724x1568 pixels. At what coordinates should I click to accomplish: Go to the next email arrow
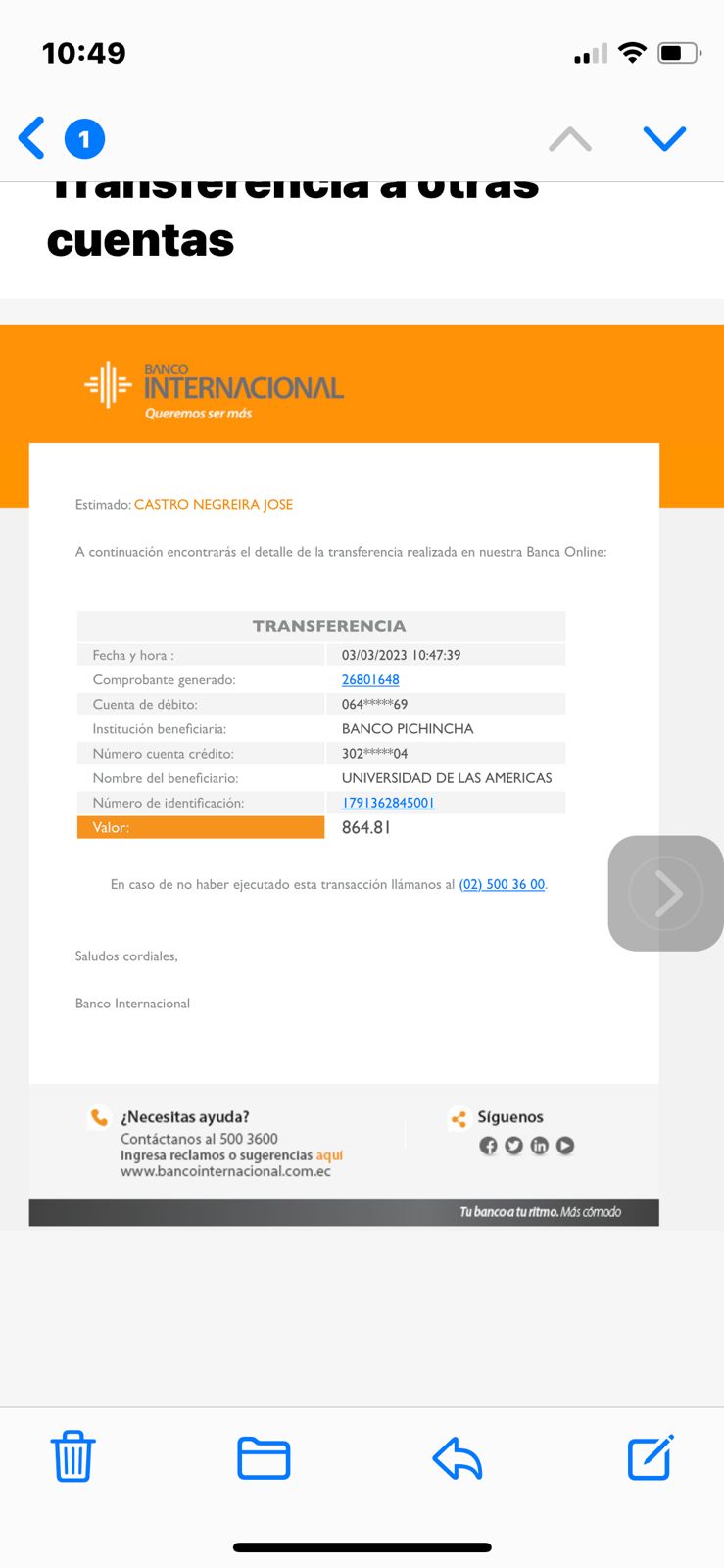point(664,139)
